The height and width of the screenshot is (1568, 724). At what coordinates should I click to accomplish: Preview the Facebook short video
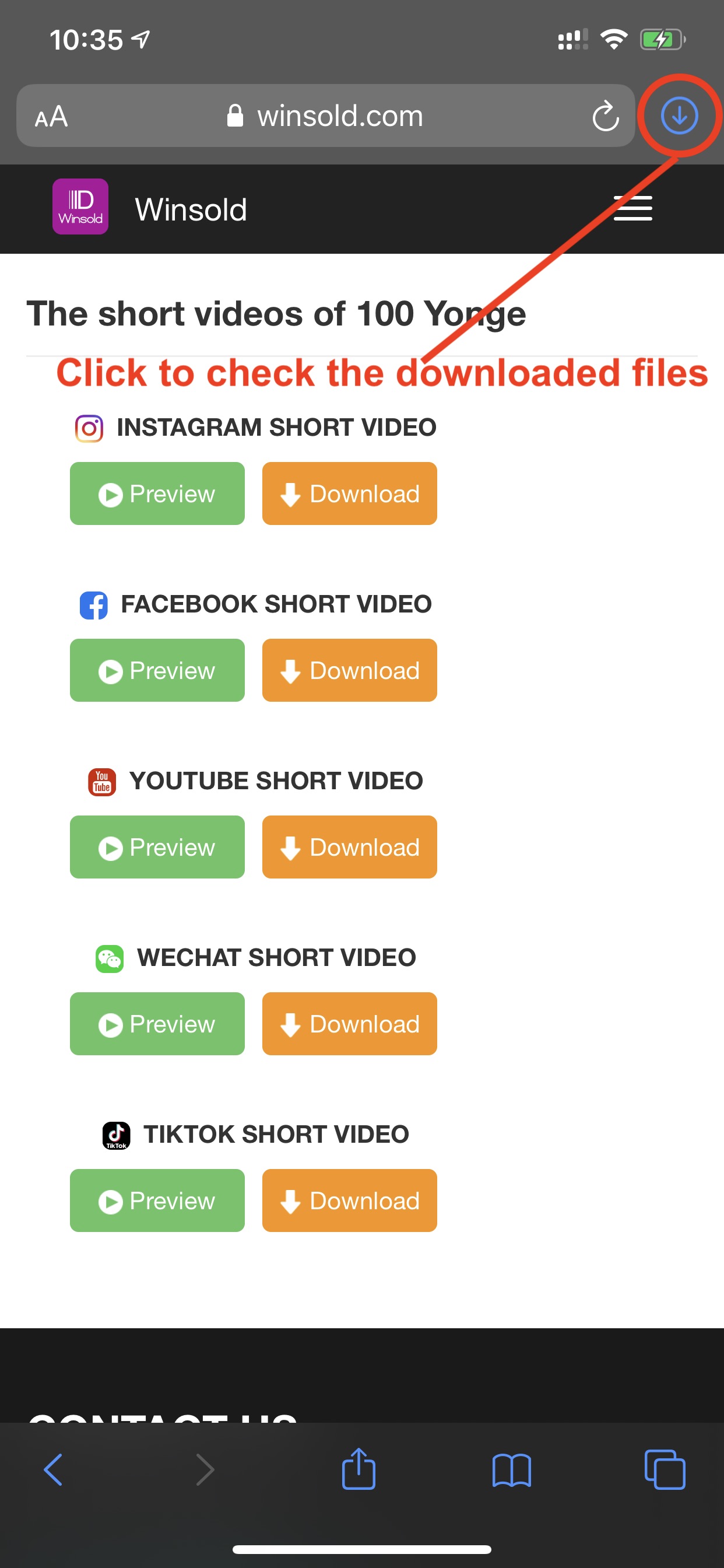pyautogui.click(x=157, y=670)
